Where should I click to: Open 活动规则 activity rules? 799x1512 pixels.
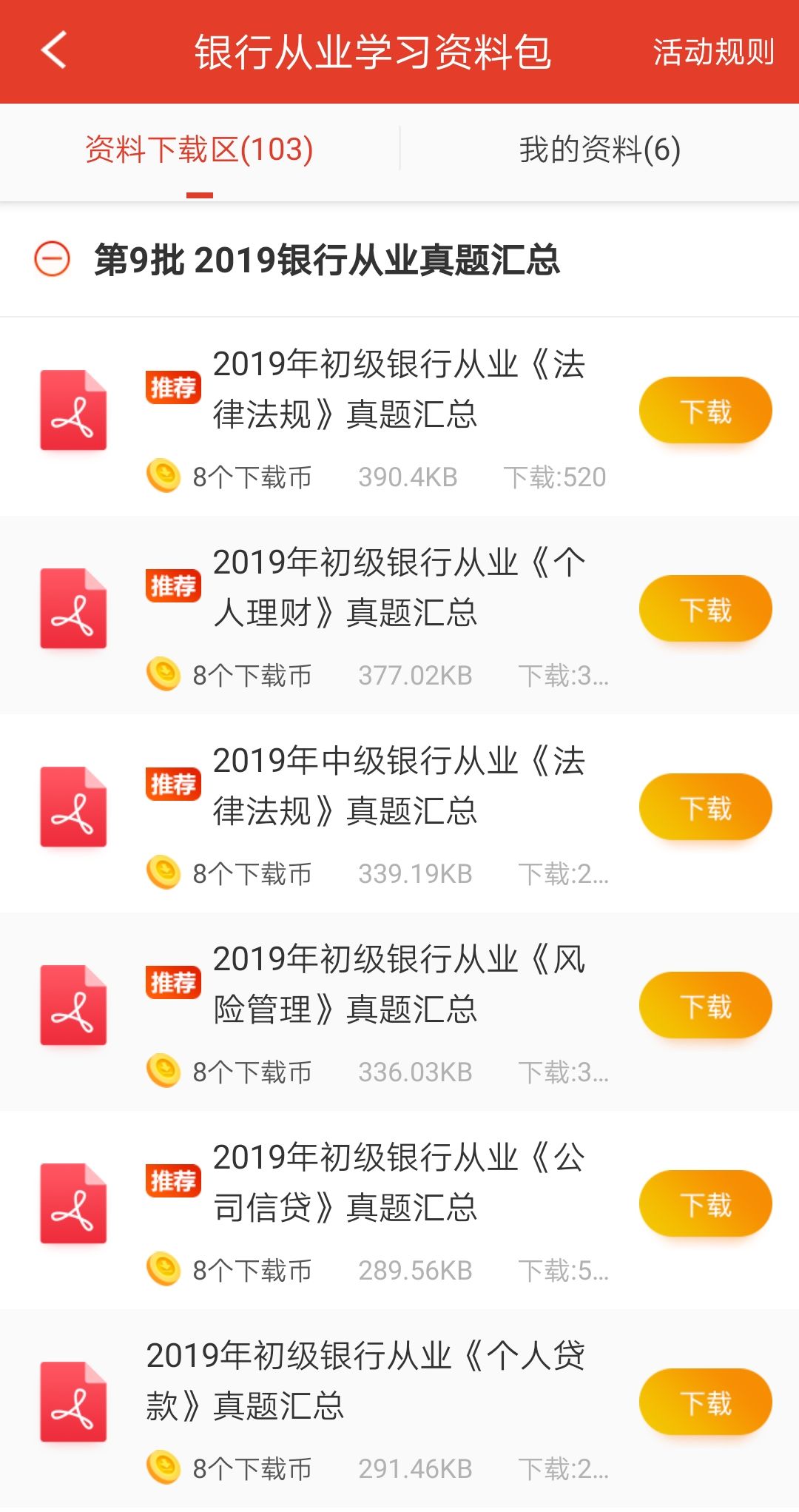pyautogui.click(x=712, y=52)
